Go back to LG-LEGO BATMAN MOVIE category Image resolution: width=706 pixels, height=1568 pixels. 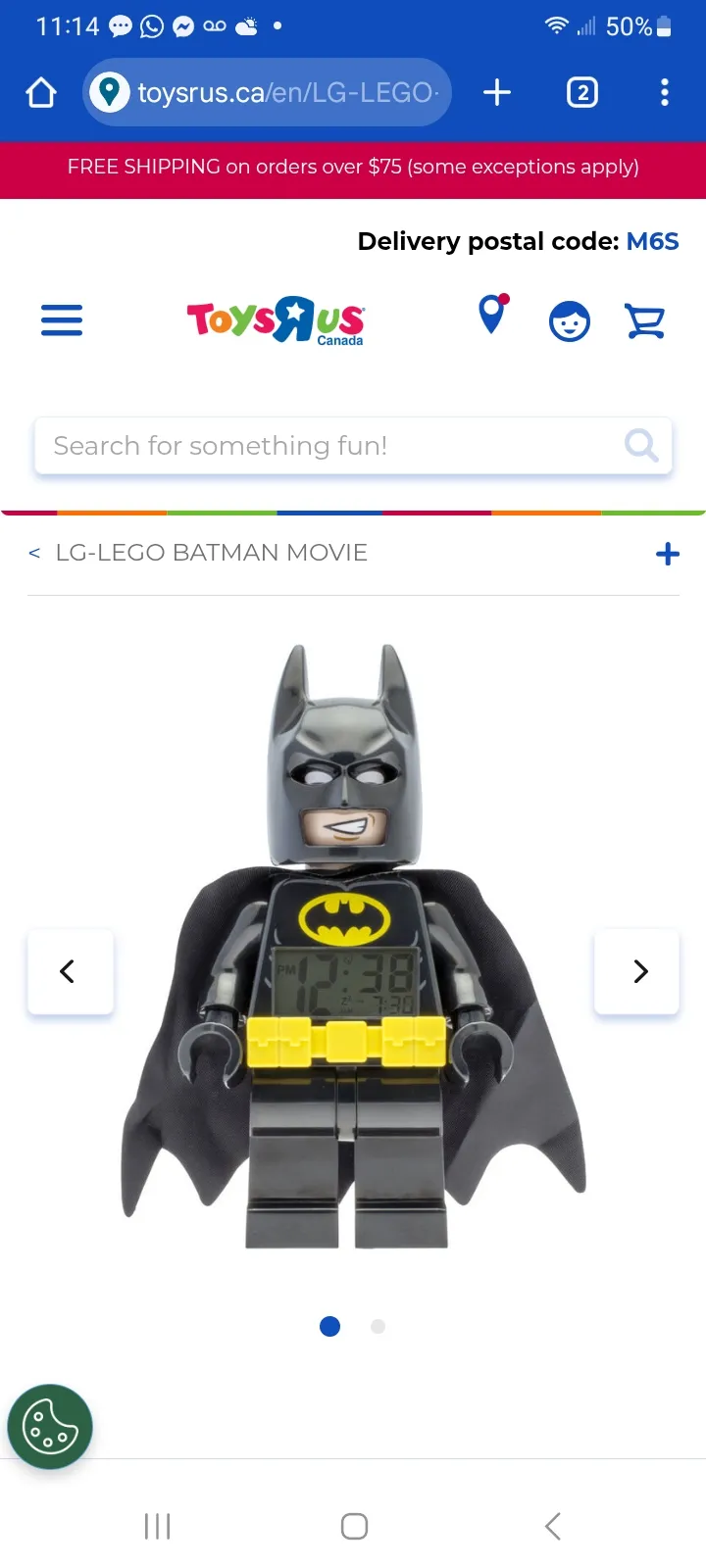point(211,553)
